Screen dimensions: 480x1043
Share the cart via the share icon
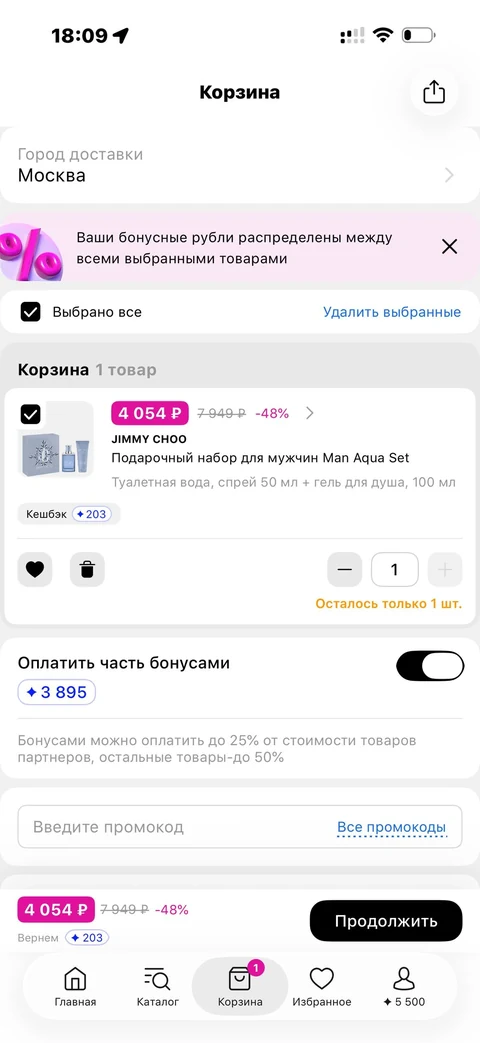(433, 92)
